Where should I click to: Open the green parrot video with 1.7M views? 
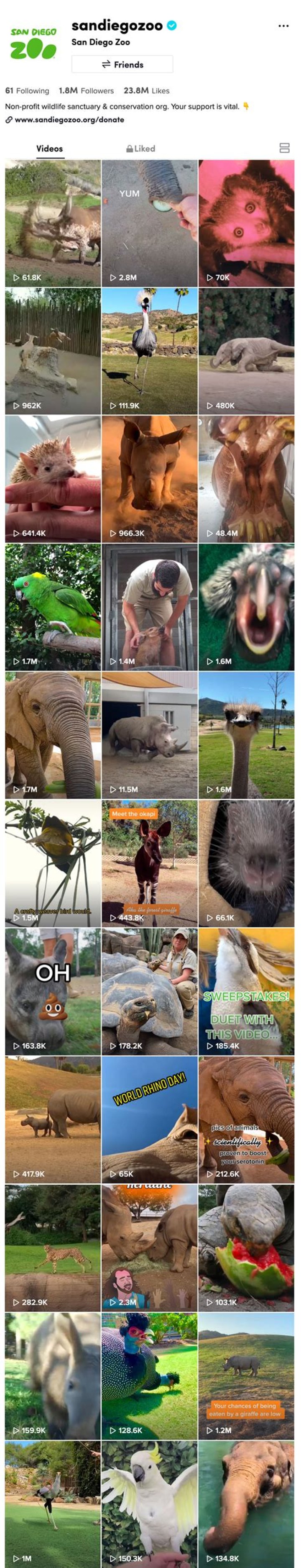[53, 607]
